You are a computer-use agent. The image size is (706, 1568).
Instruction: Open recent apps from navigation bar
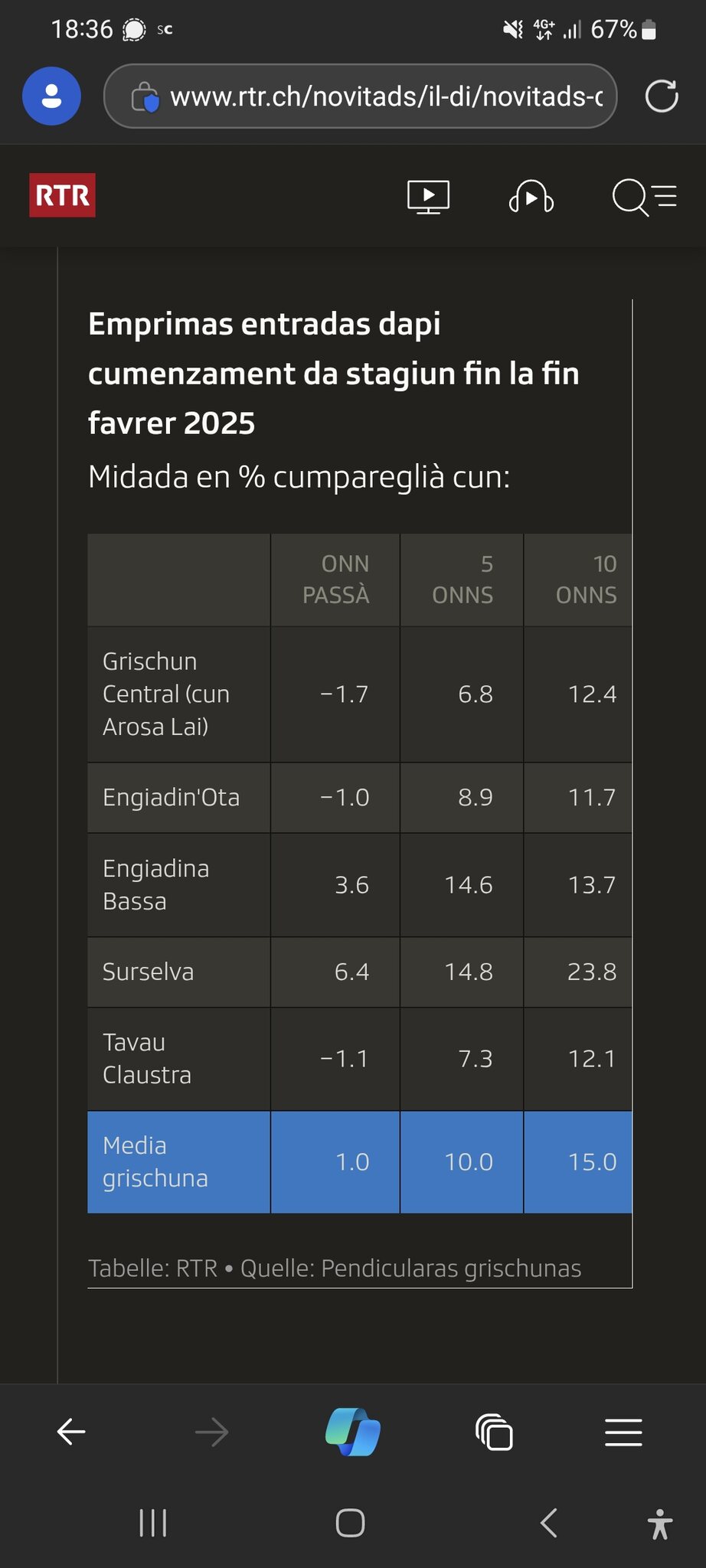[153, 1523]
